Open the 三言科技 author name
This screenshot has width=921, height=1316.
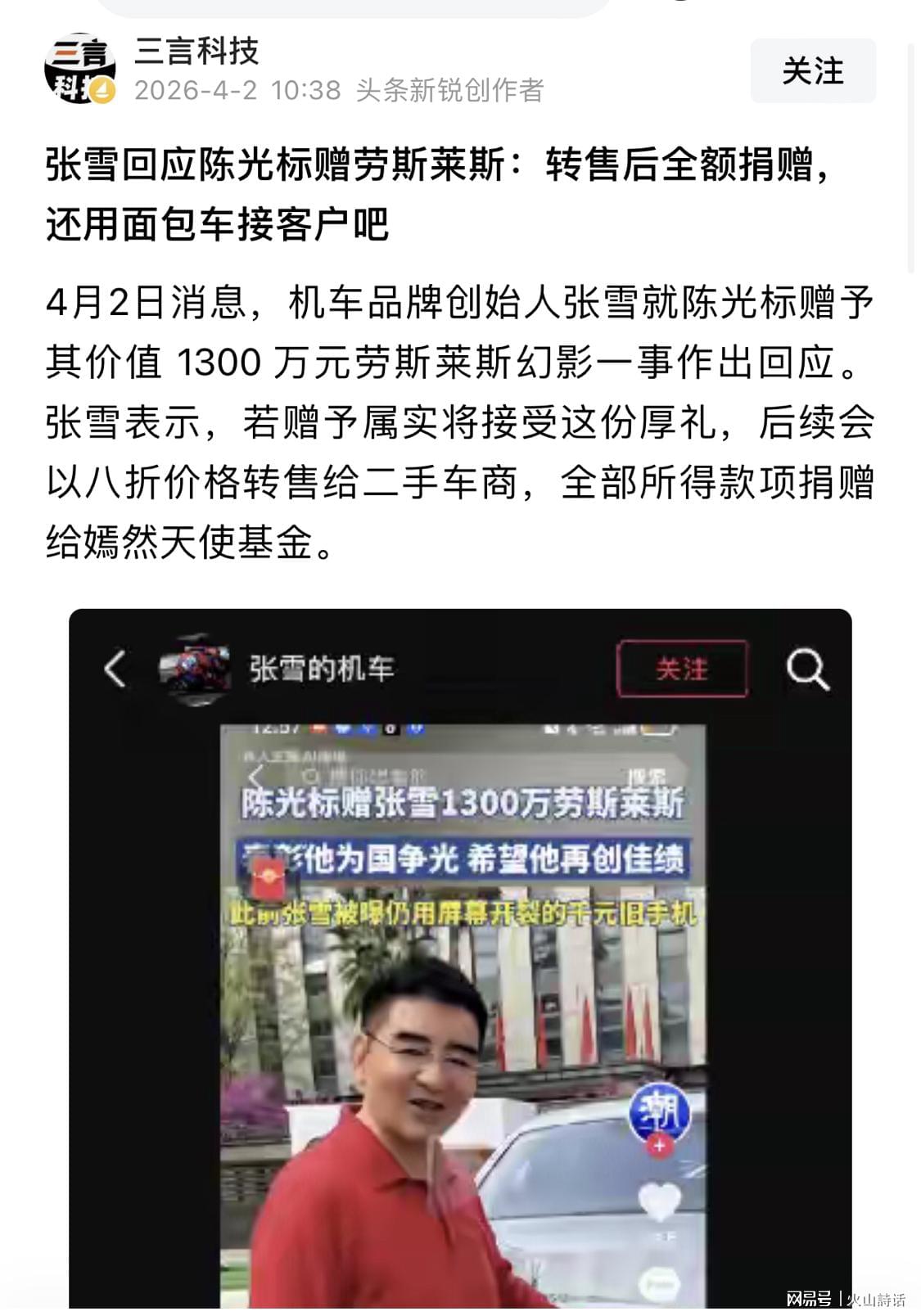click(x=196, y=52)
